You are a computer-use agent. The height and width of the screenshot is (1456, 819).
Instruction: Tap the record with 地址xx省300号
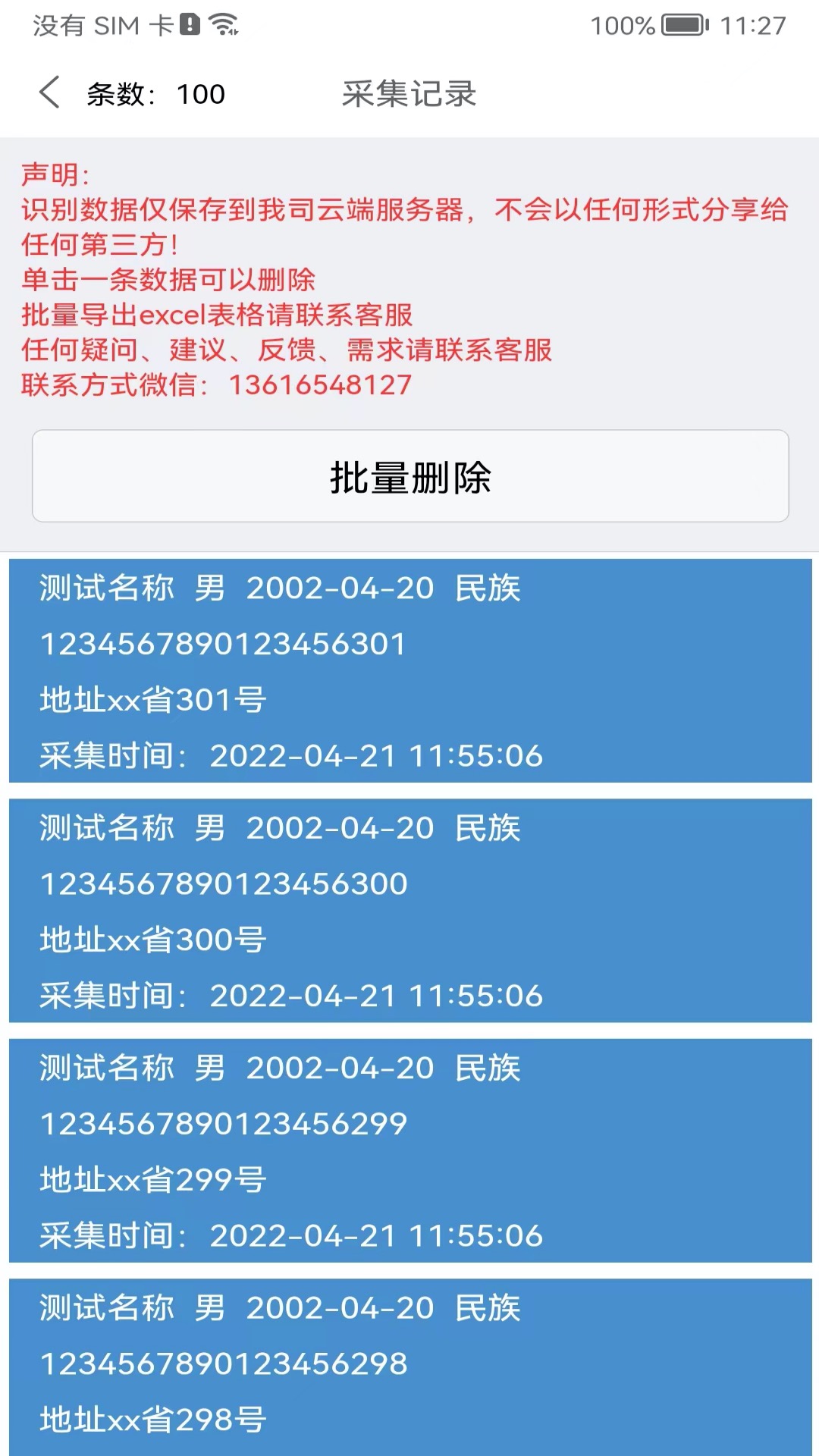410,910
